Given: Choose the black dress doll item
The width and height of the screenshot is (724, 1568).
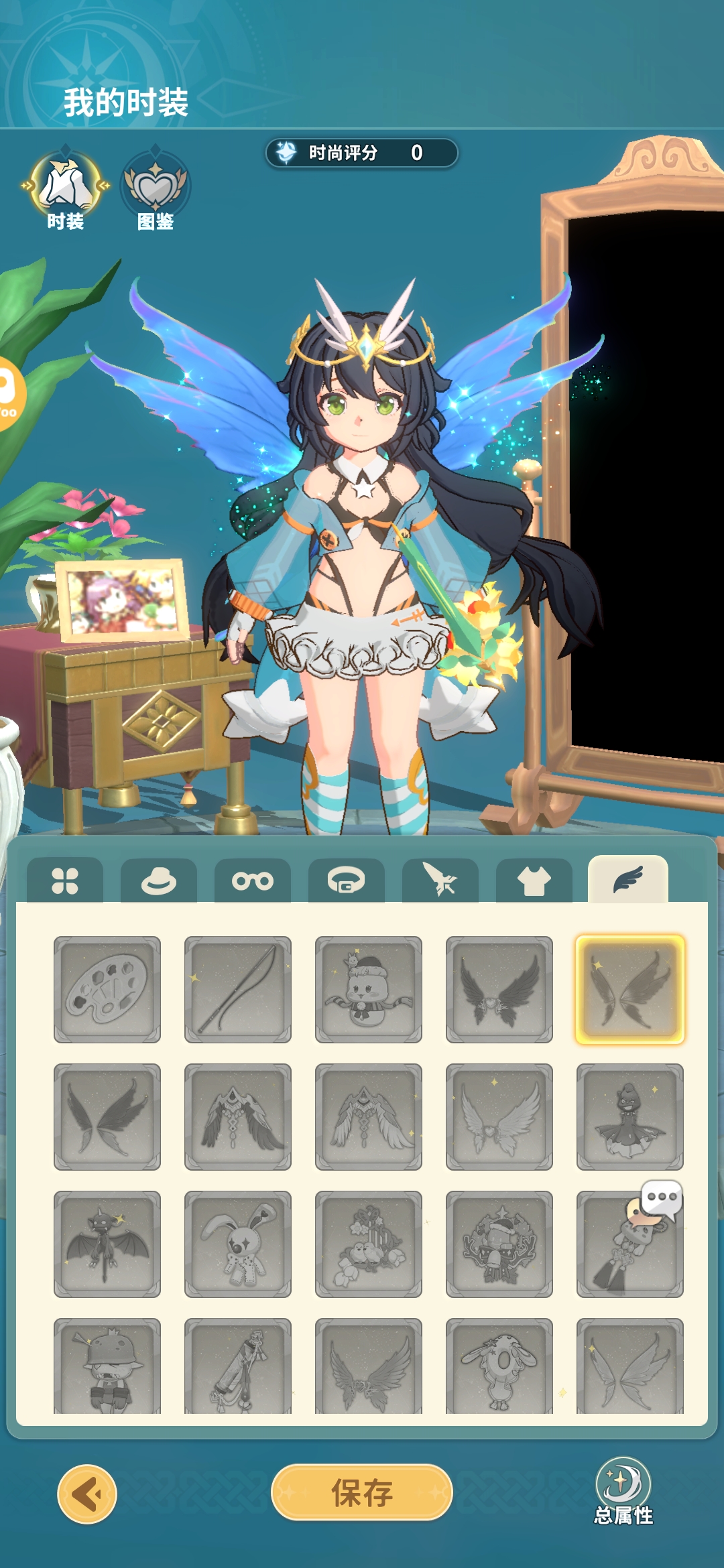Looking at the screenshot, I should (x=630, y=1116).
